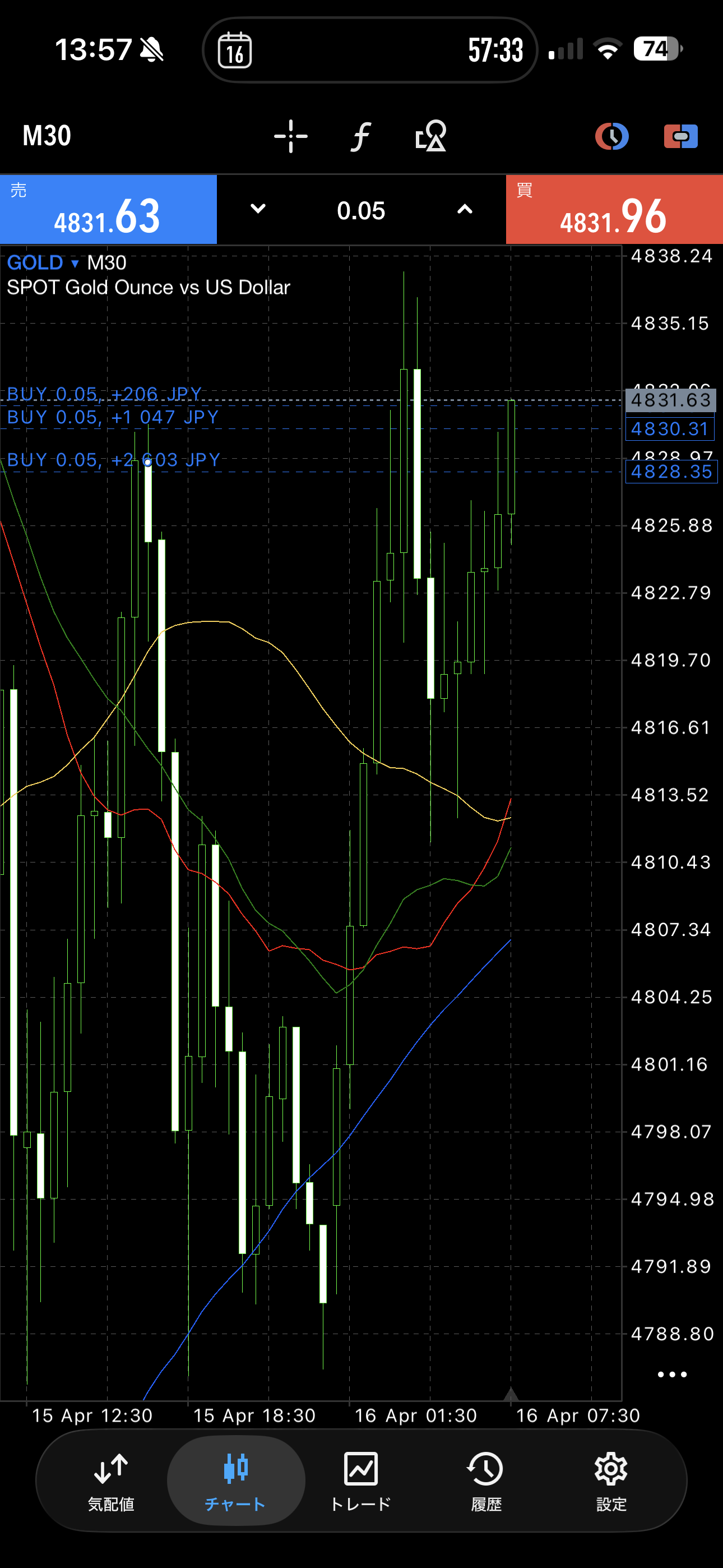Sell at 4831.63
This screenshot has width=723, height=1568.
(108, 210)
